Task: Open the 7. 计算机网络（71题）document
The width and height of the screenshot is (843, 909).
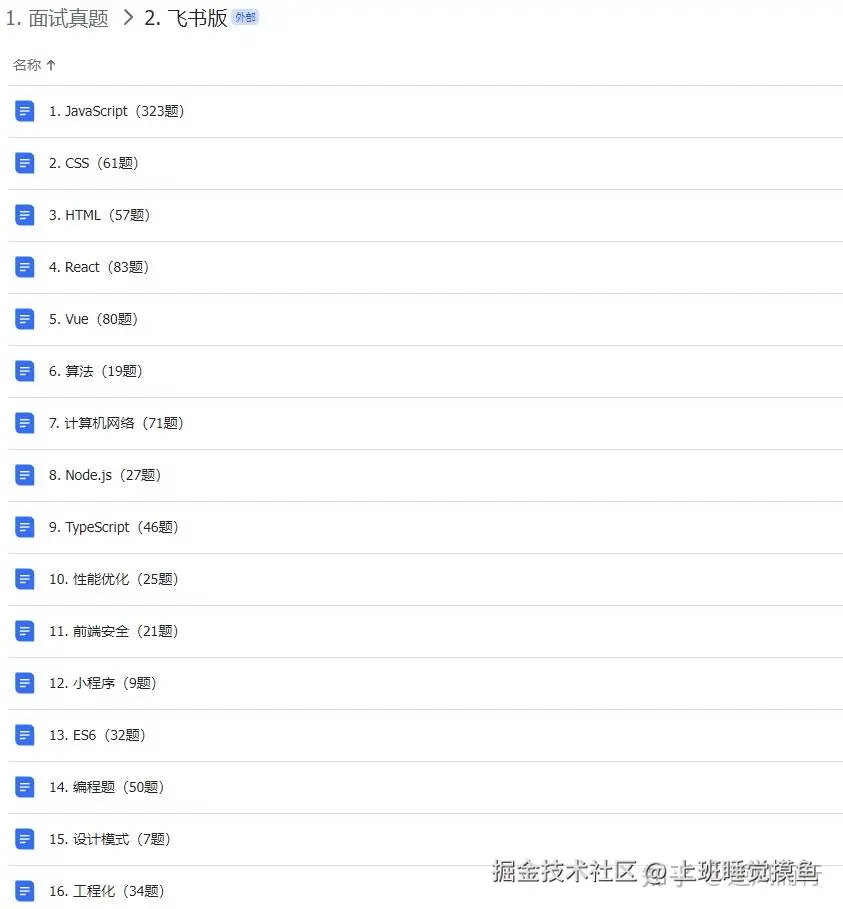Action: click(x=116, y=423)
